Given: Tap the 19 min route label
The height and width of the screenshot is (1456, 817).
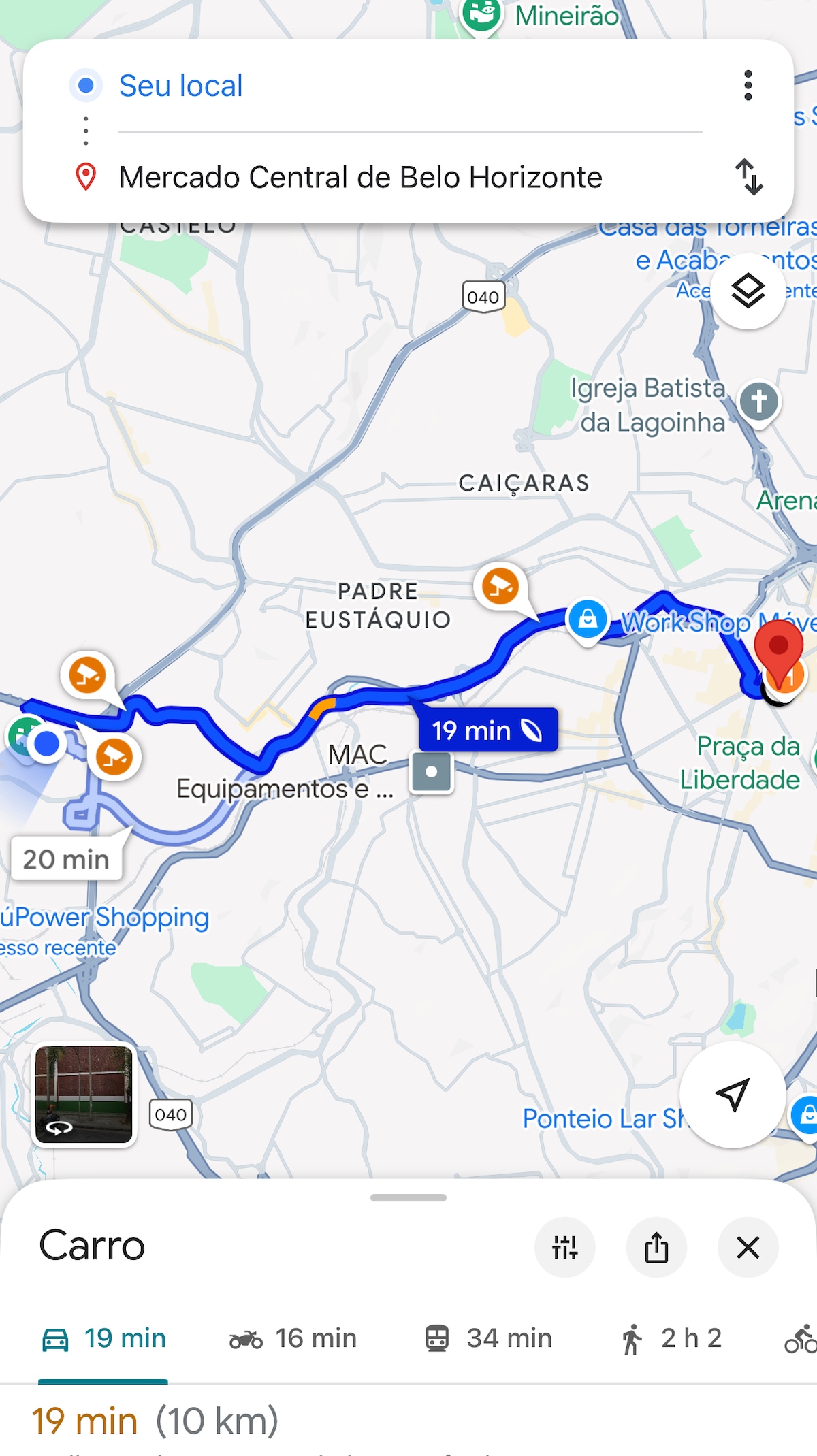Looking at the screenshot, I should coord(487,730).
